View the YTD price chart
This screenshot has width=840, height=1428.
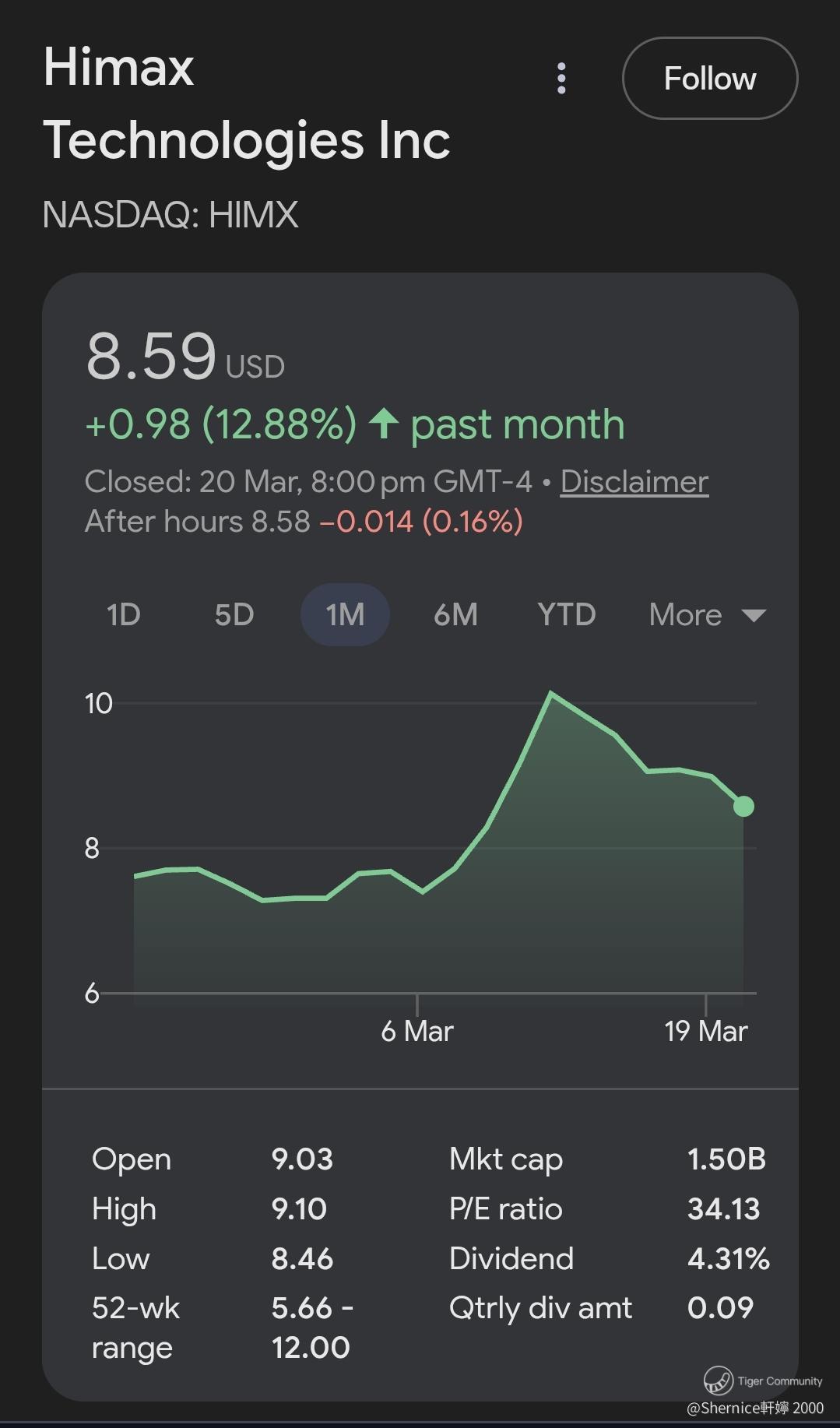566,615
